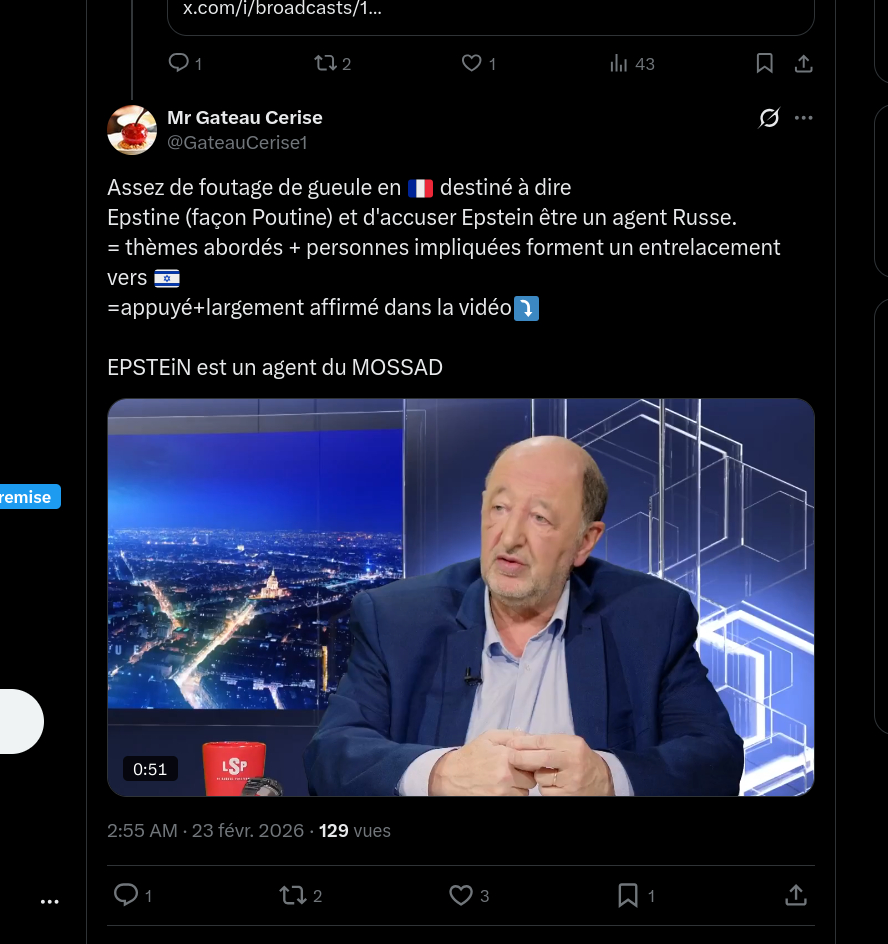Play the 0:51 video in the post
The image size is (888, 944).
point(460,597)
